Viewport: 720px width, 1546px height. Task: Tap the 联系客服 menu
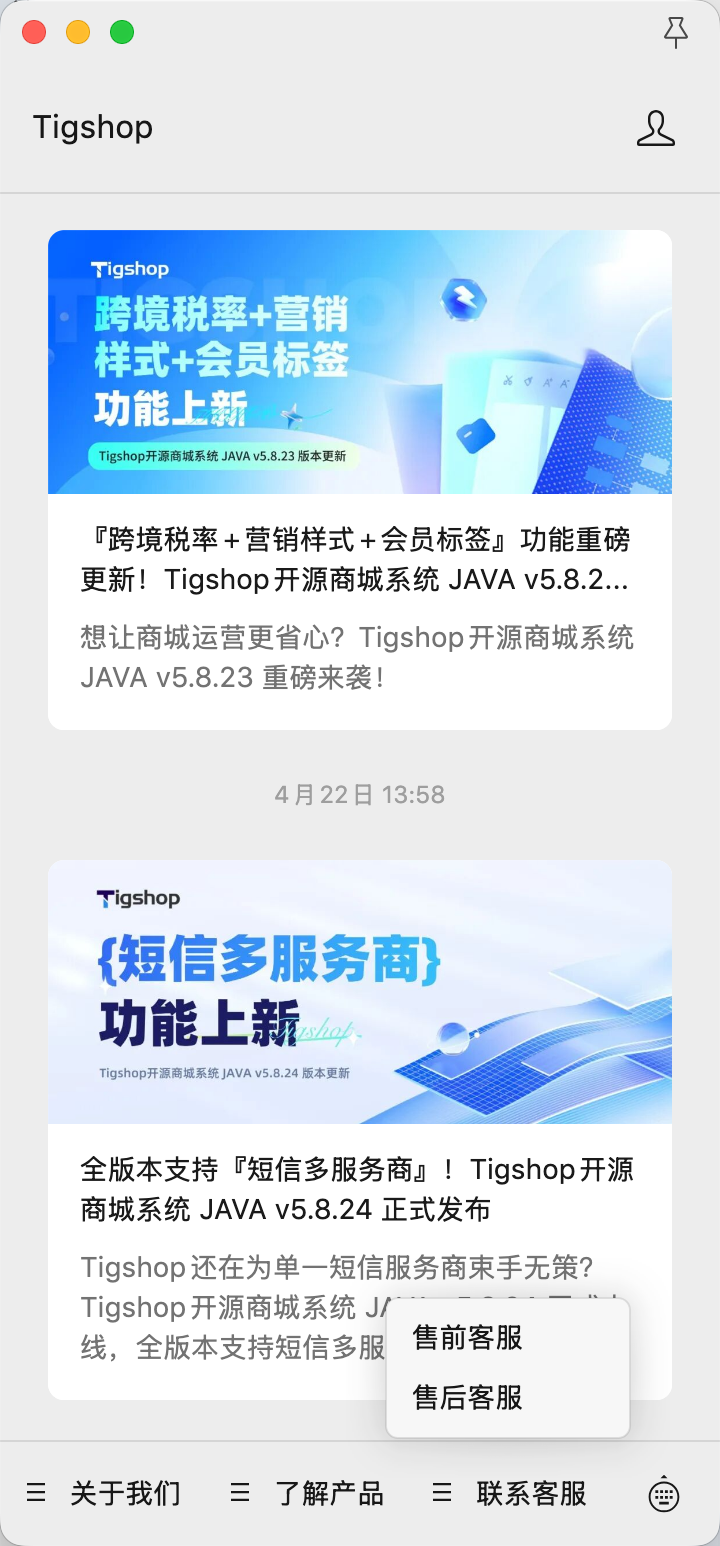(x=510, y=1494)
